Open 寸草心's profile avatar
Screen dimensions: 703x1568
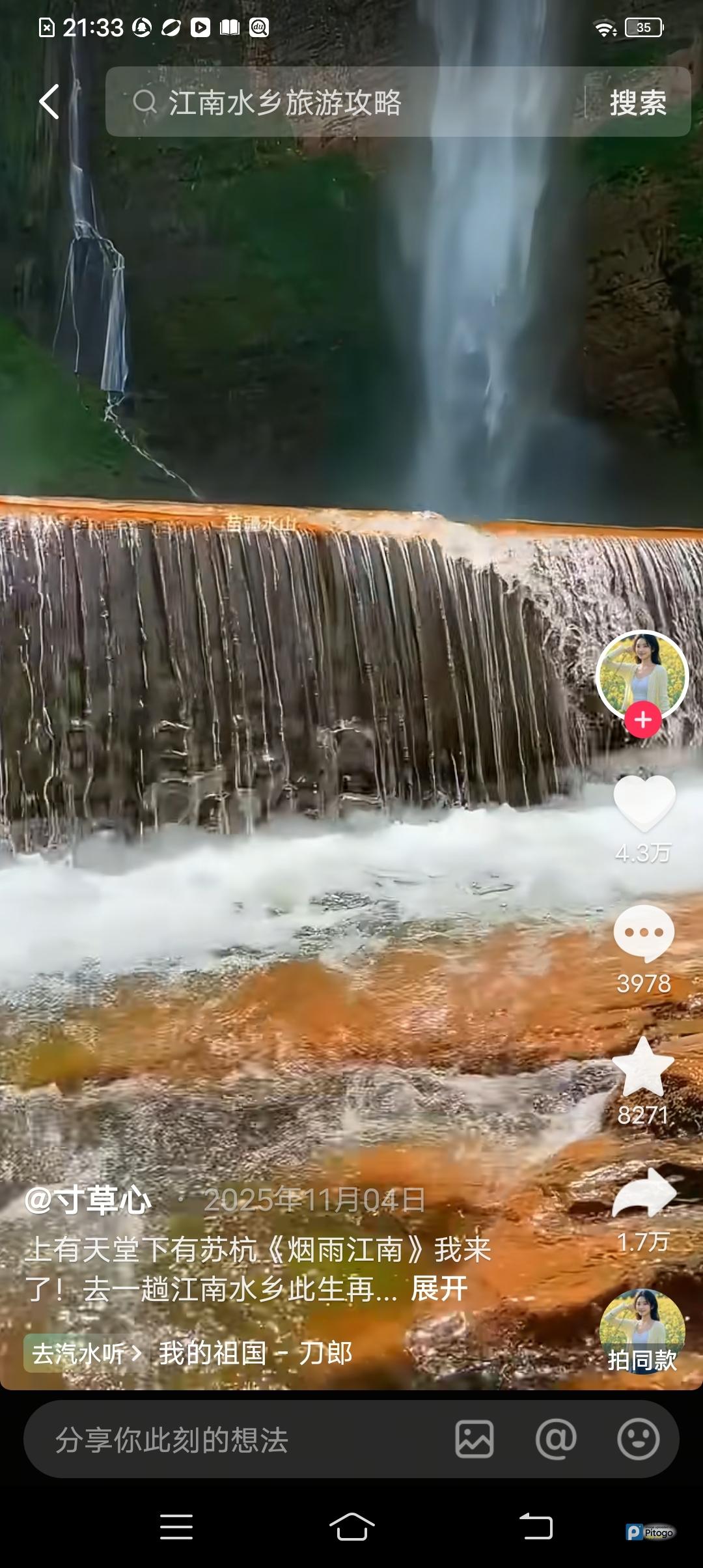[642, 675]
